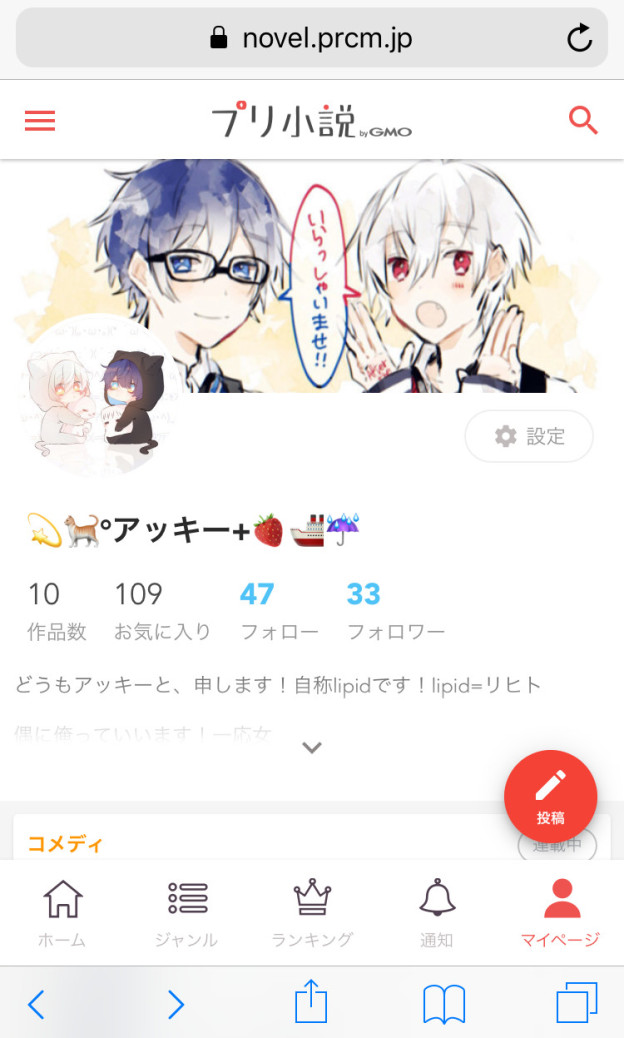View the 47 フォロー following list
The image size is (624, 1038).
278,610
